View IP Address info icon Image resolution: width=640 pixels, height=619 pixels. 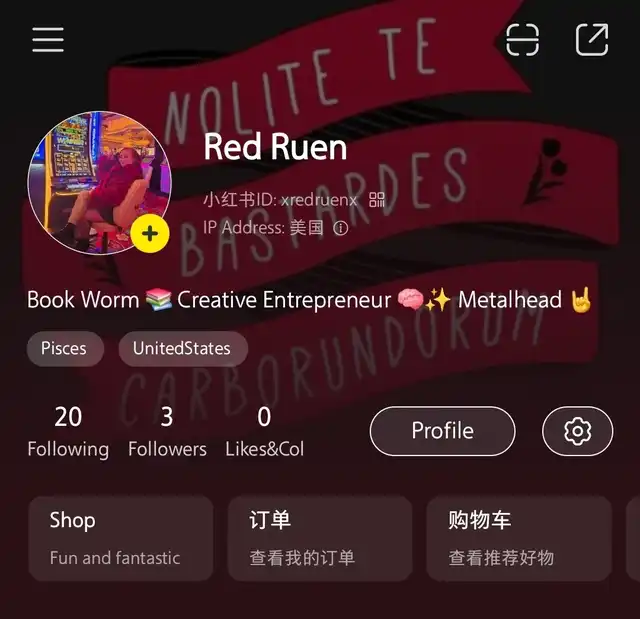click(340, 228)
